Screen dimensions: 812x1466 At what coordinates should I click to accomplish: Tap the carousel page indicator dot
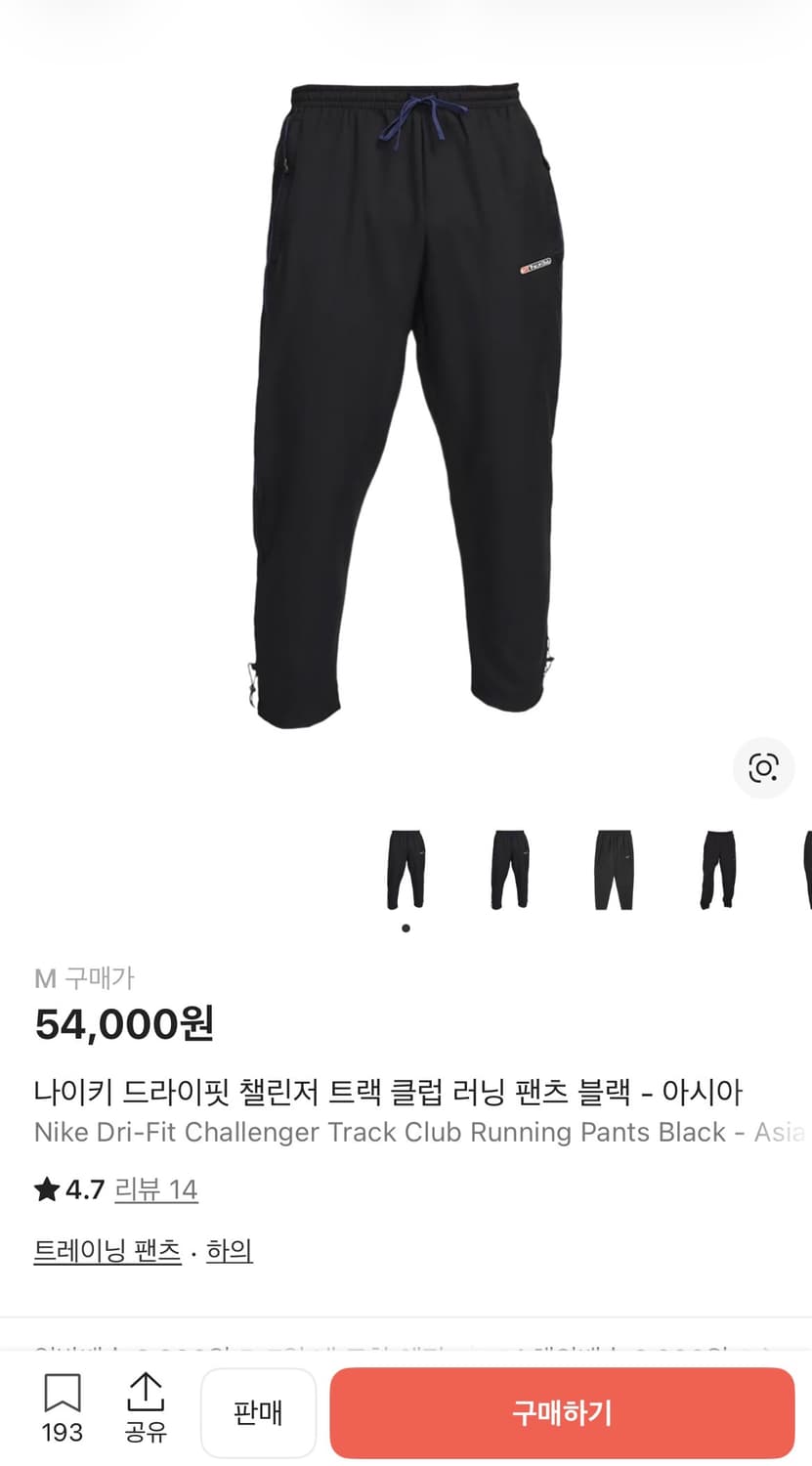point(406,927)
